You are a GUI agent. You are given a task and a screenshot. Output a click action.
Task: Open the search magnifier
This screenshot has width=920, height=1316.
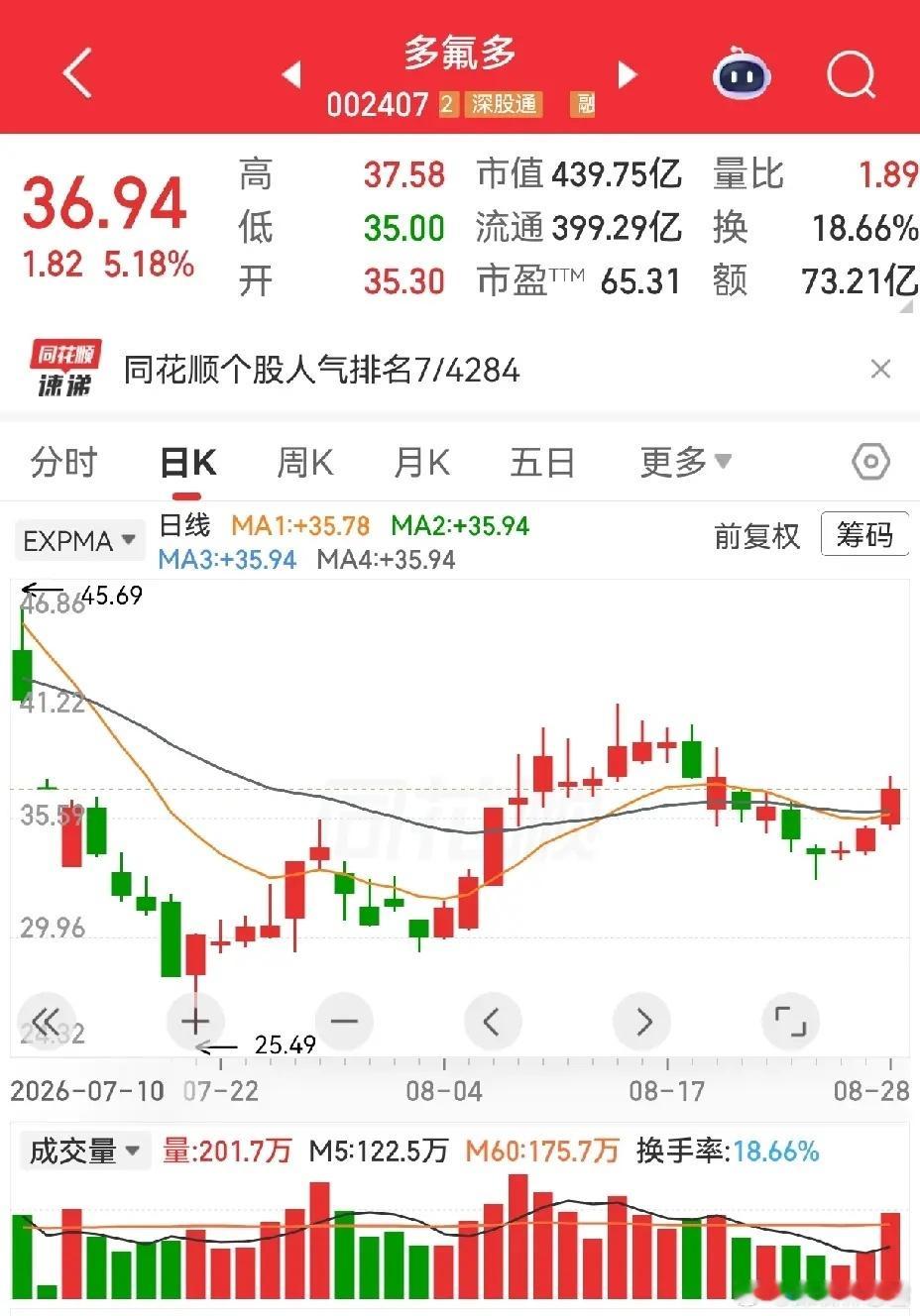tap(851, 73)
